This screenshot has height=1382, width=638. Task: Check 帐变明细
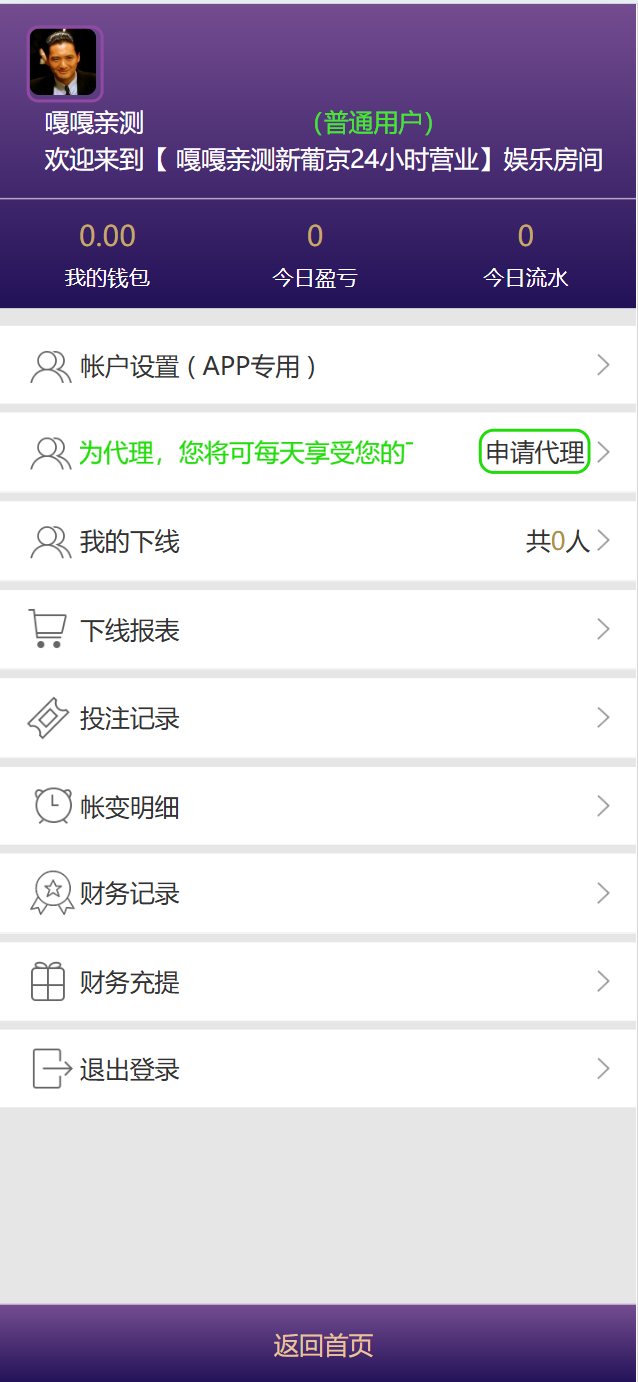(x=318, y=806)
